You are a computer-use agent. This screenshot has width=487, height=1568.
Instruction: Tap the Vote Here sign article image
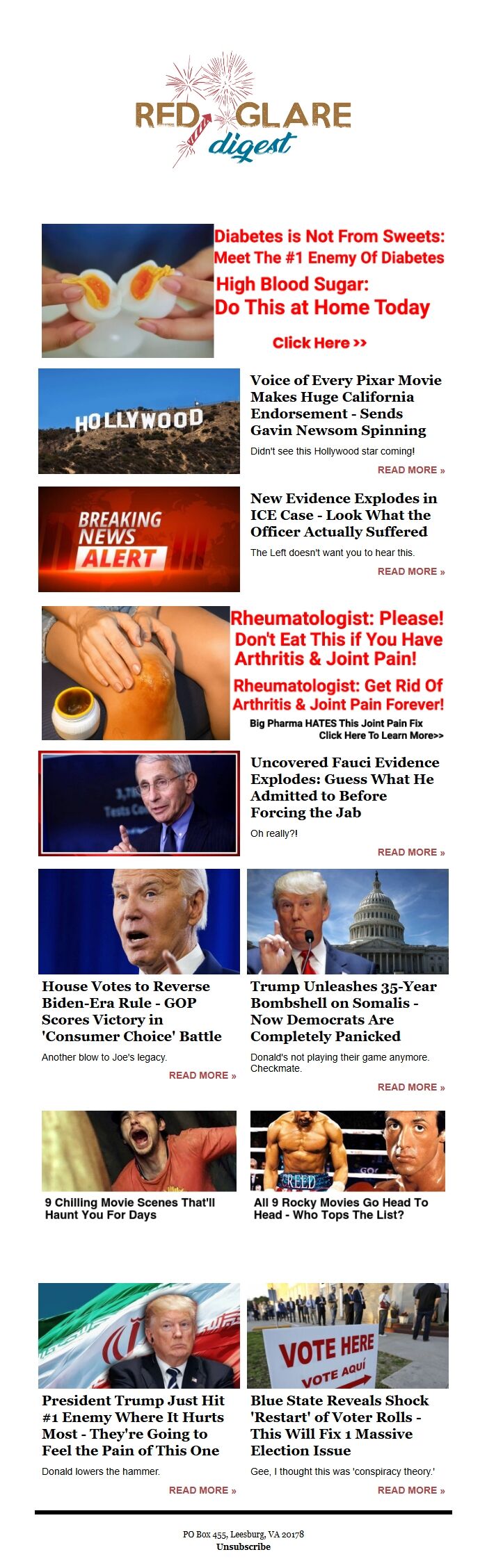[348, 1336]
